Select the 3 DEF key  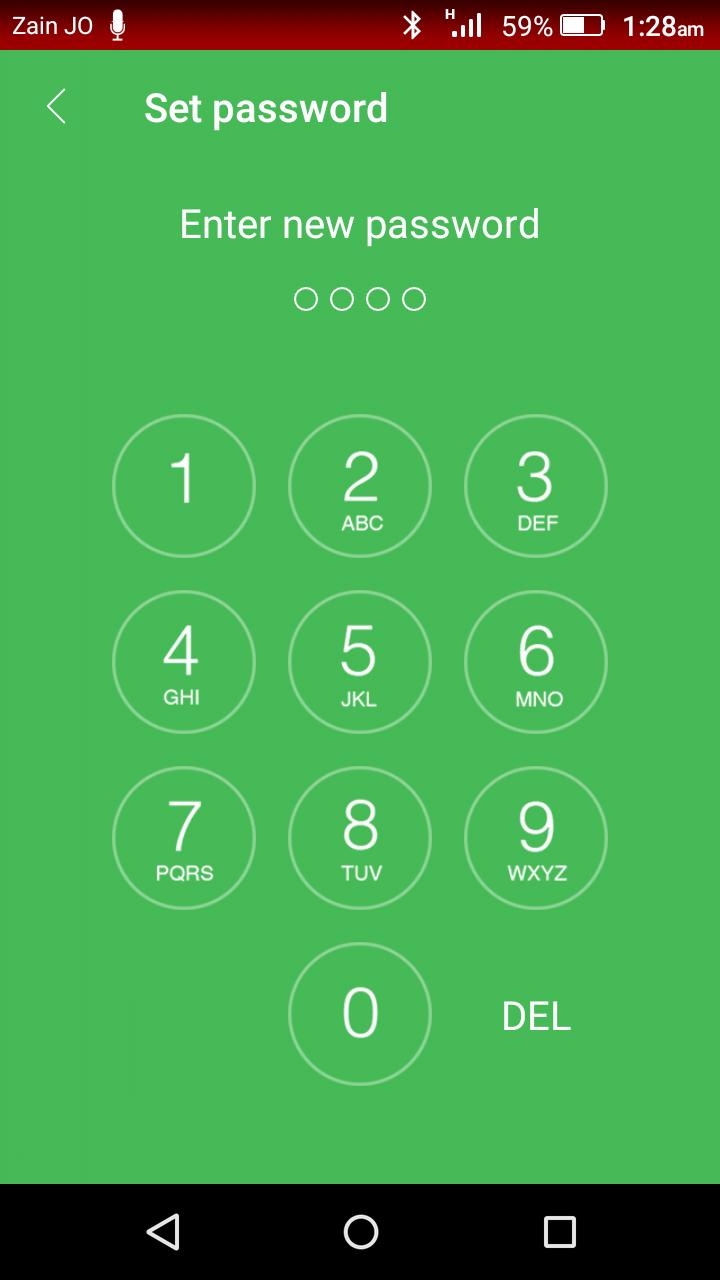tap(536, 486)
